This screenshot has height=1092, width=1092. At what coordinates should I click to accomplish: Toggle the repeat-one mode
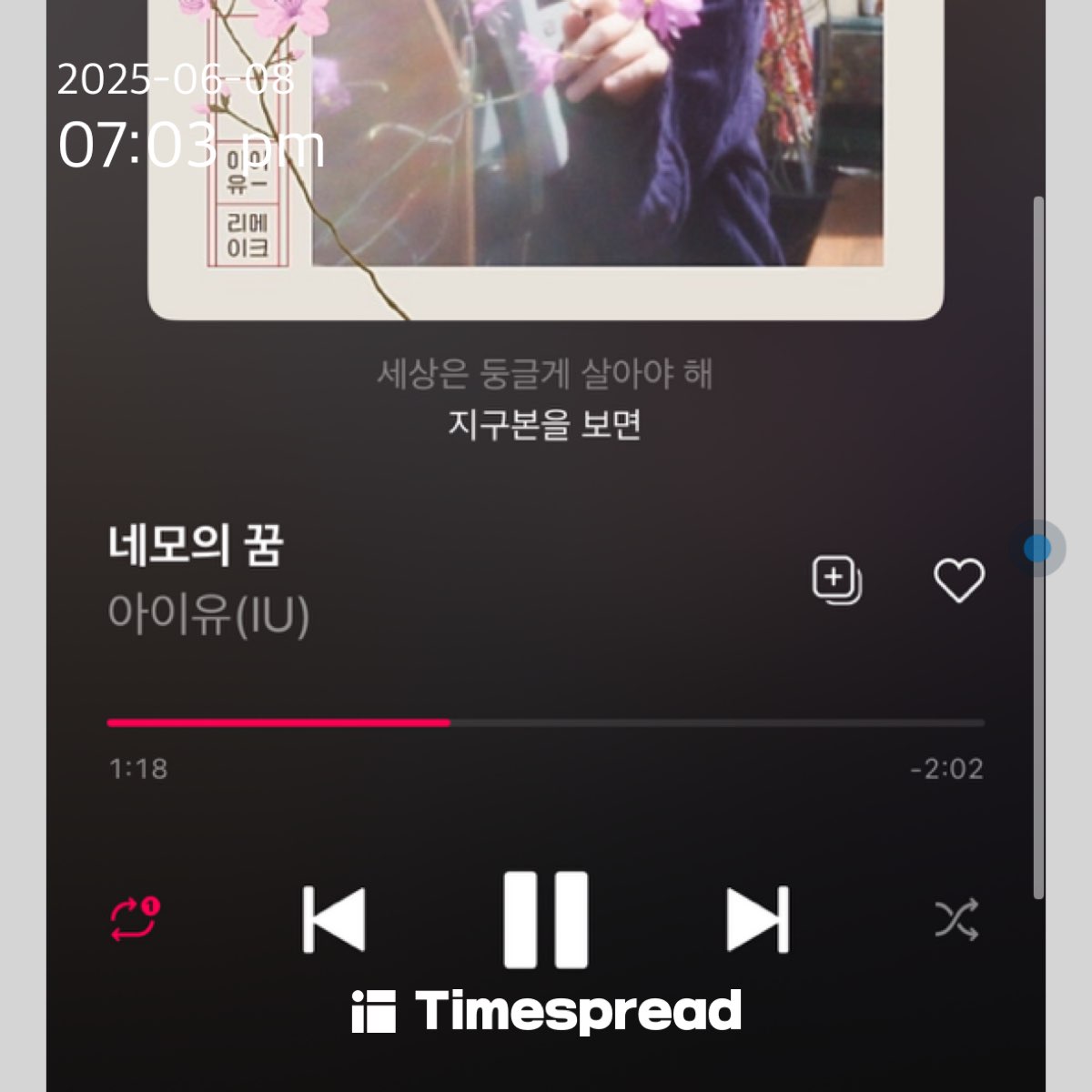(x=135, y=919)
